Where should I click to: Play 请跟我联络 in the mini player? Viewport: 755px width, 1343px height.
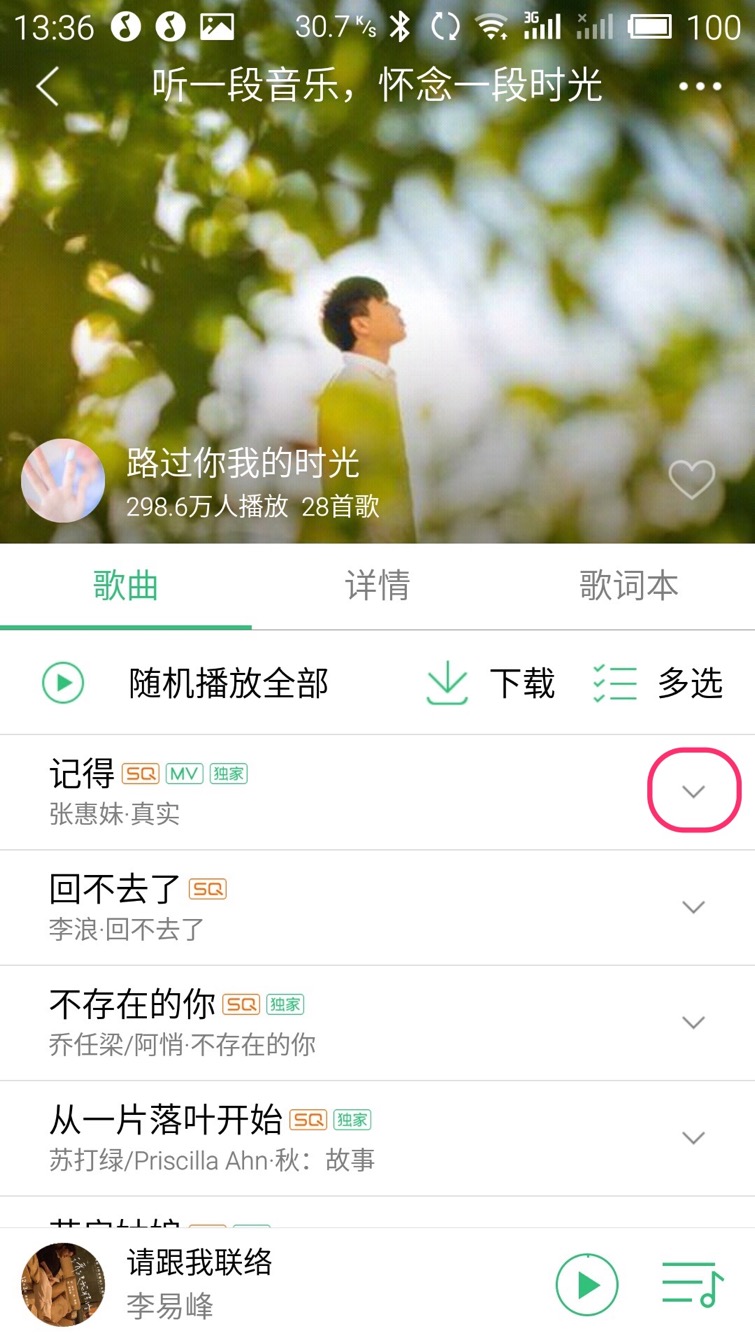pos(587,1284)
